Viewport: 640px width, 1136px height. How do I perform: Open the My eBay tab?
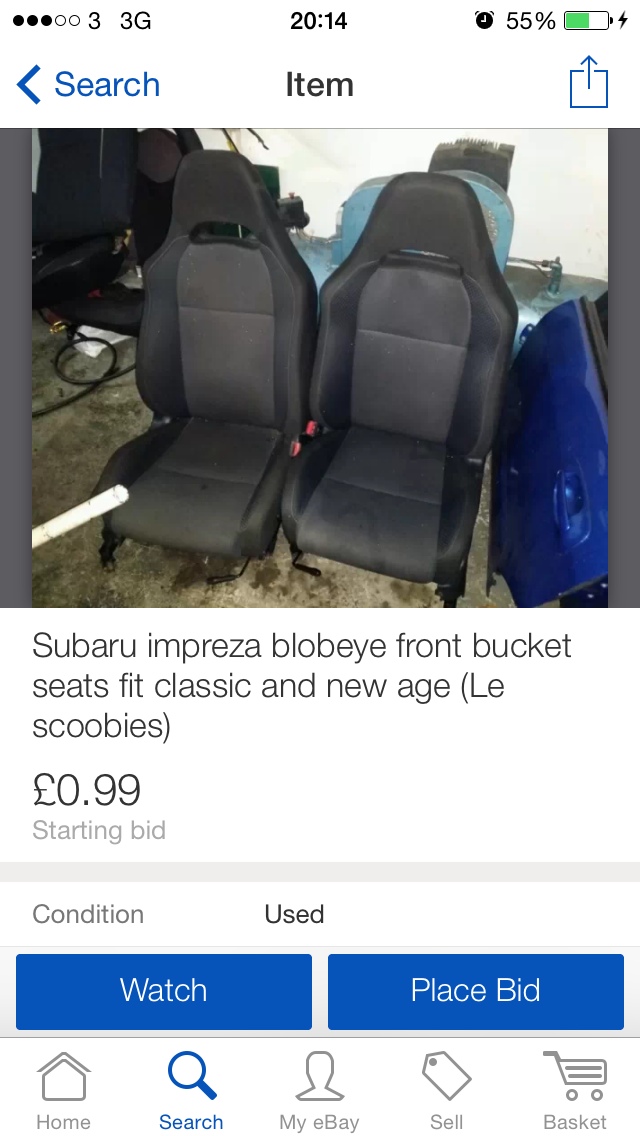(319, 1090)
